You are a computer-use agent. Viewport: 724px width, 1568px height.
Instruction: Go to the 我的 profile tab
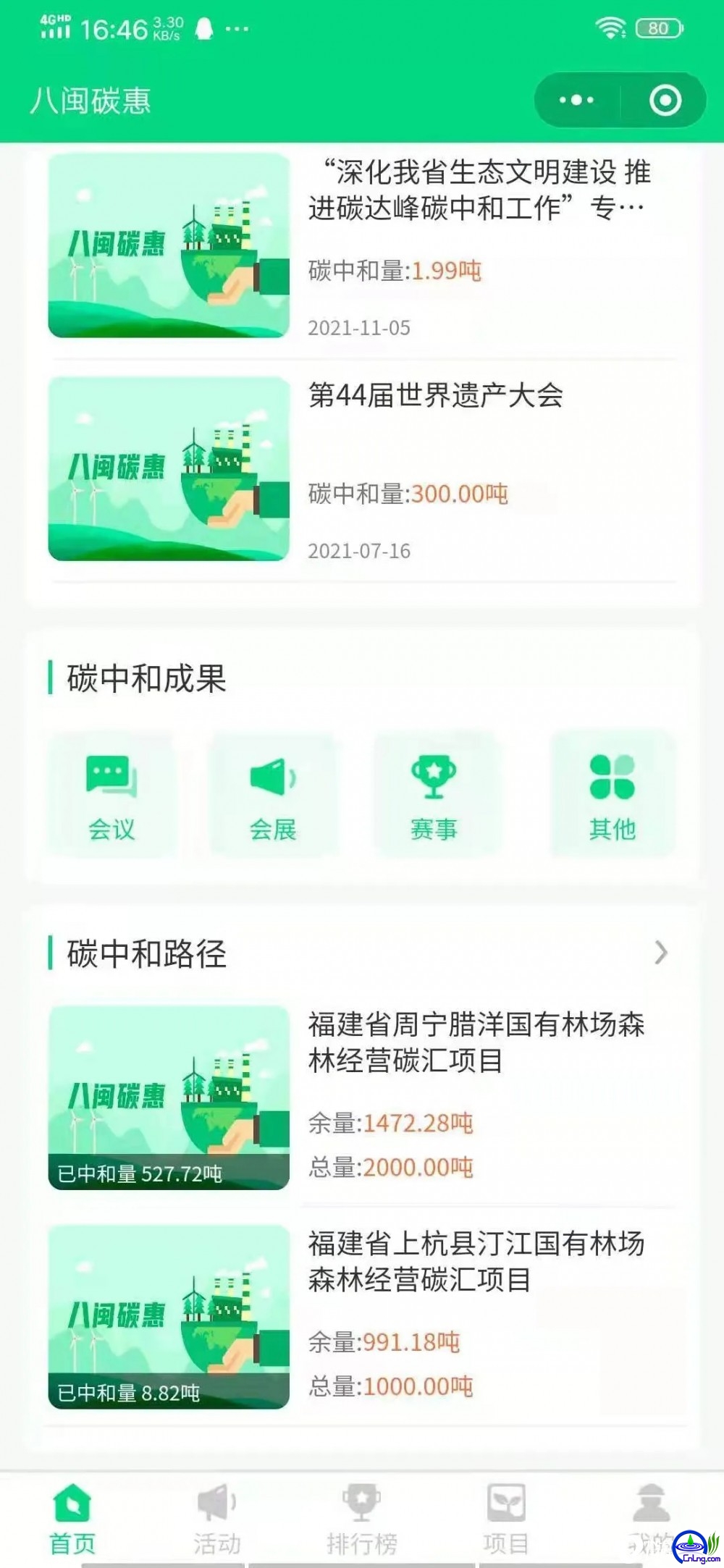pos(650,1519)
